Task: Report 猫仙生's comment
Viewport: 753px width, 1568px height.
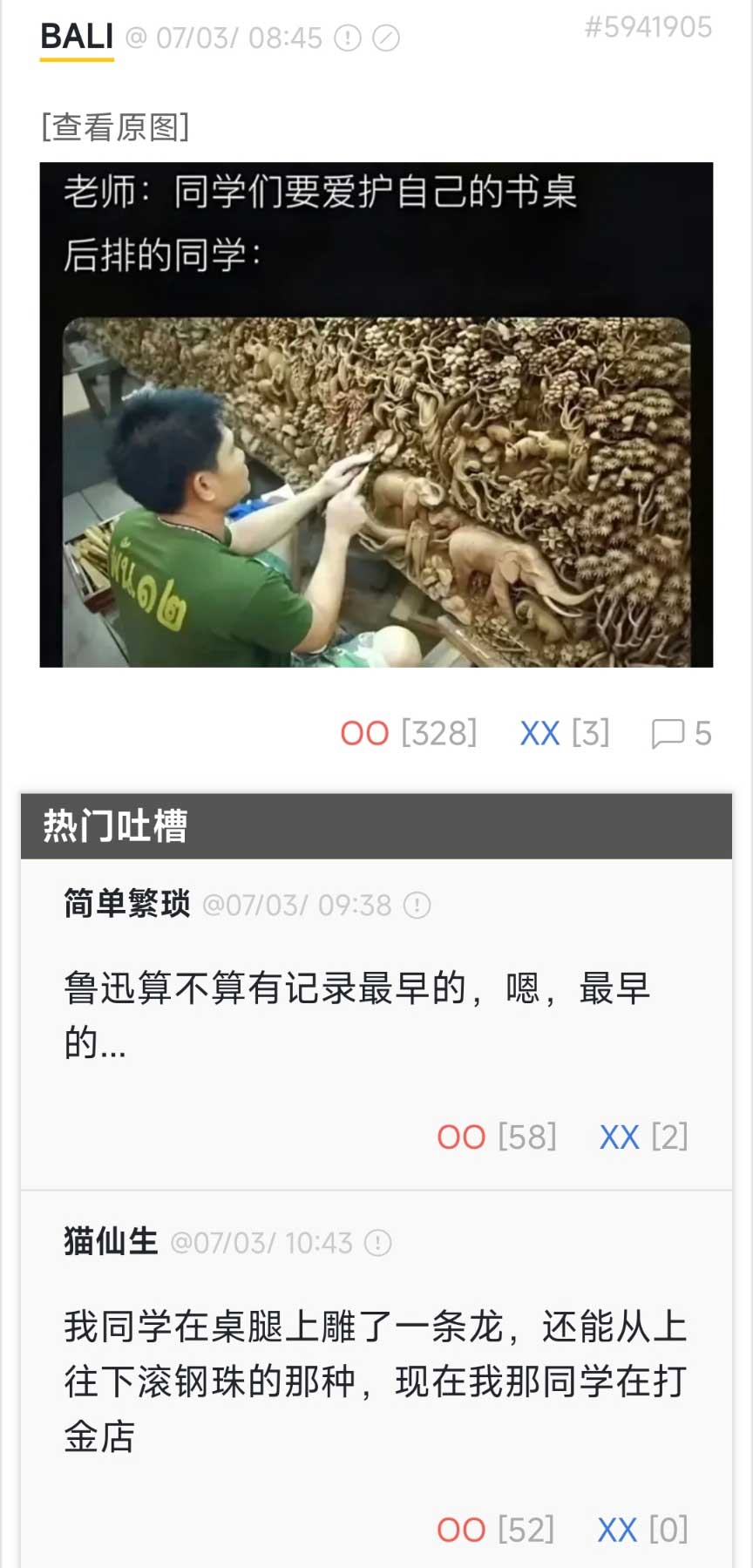Action: (x=377, y=1243)
